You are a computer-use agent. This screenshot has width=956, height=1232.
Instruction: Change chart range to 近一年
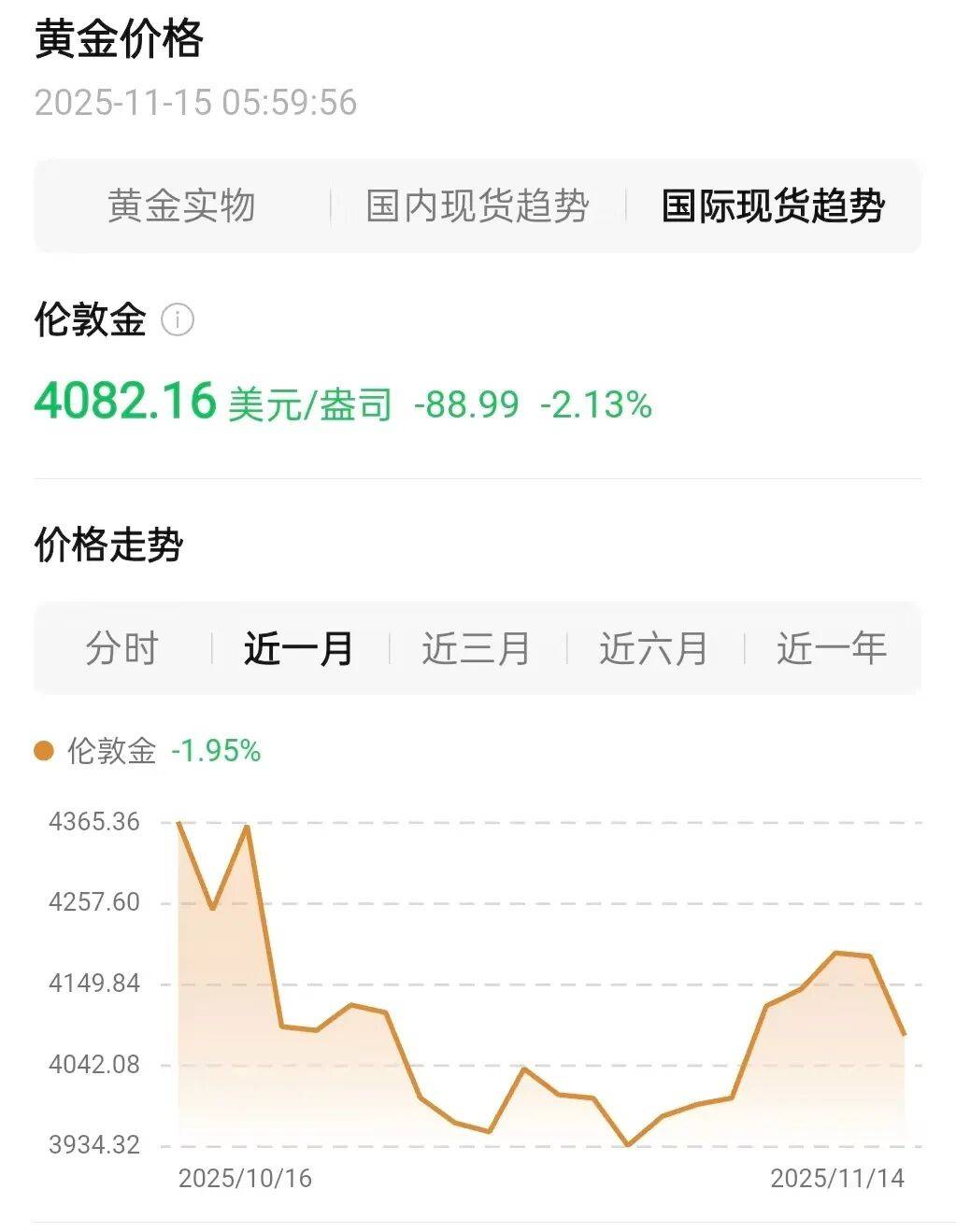[832, 648]
